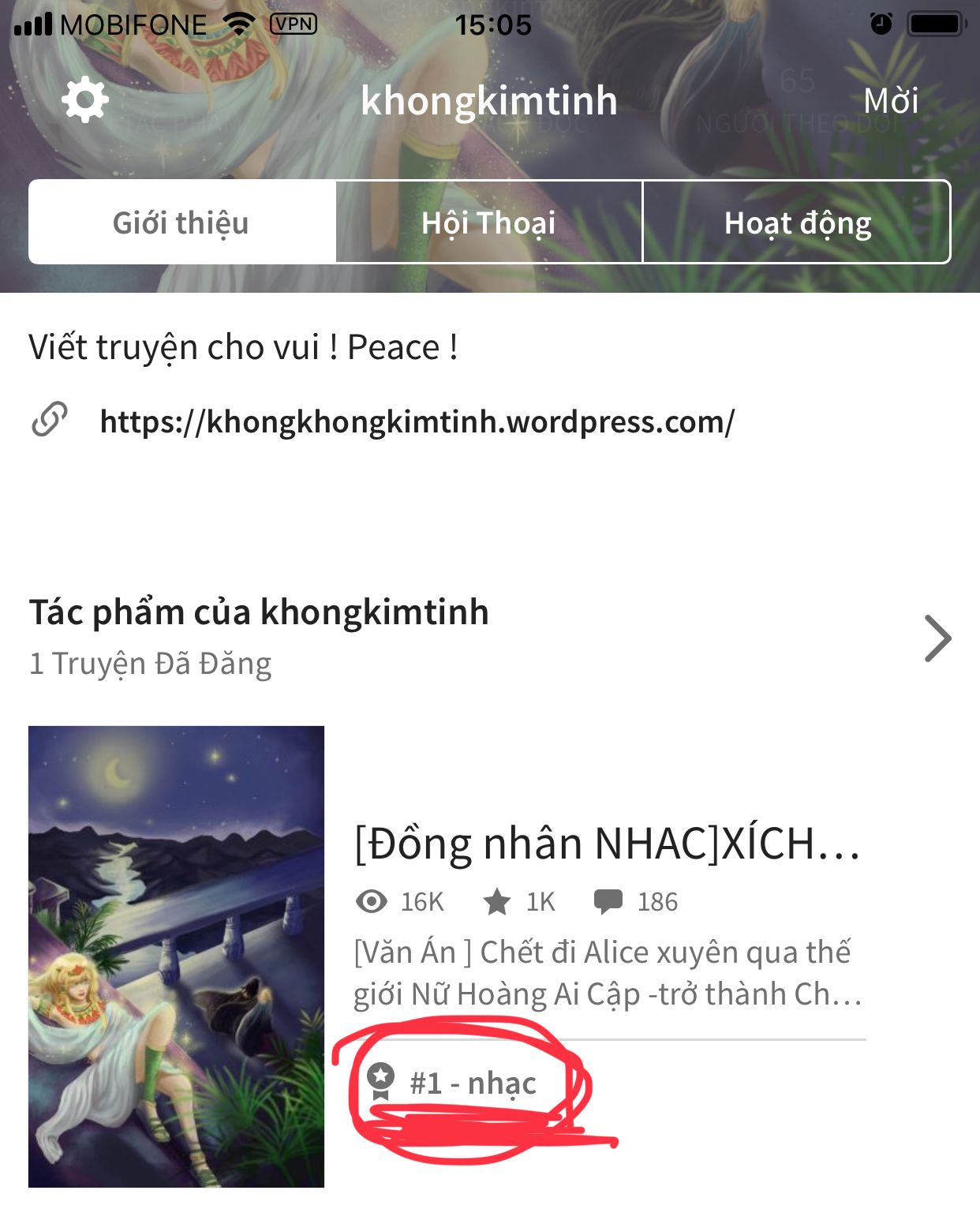
Task: Select the Giới thiệu tab
Action: pos(181,223)
